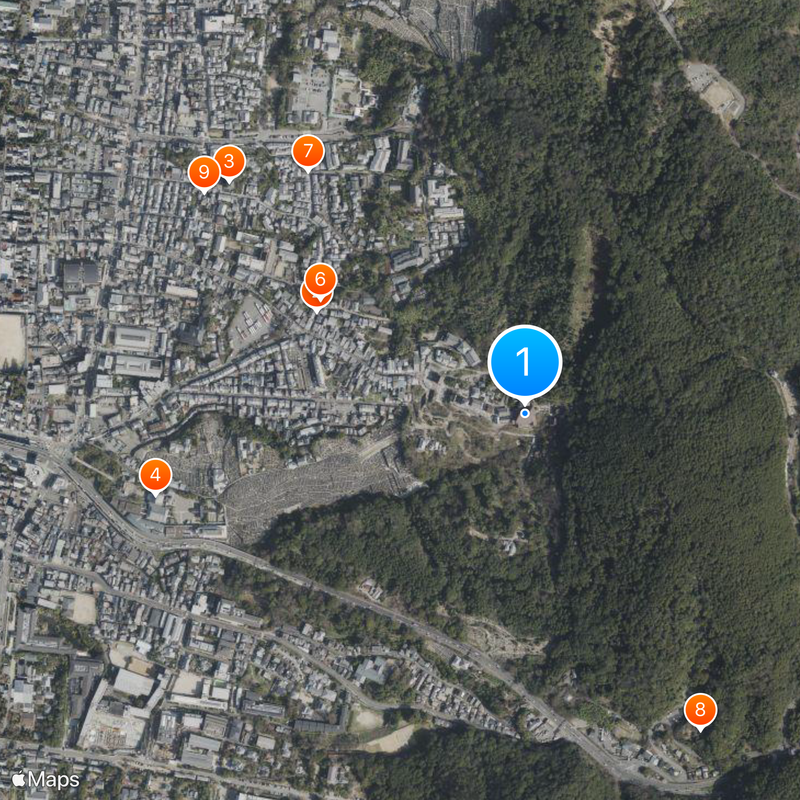Open map pin number 9

(x=203, y=172)
